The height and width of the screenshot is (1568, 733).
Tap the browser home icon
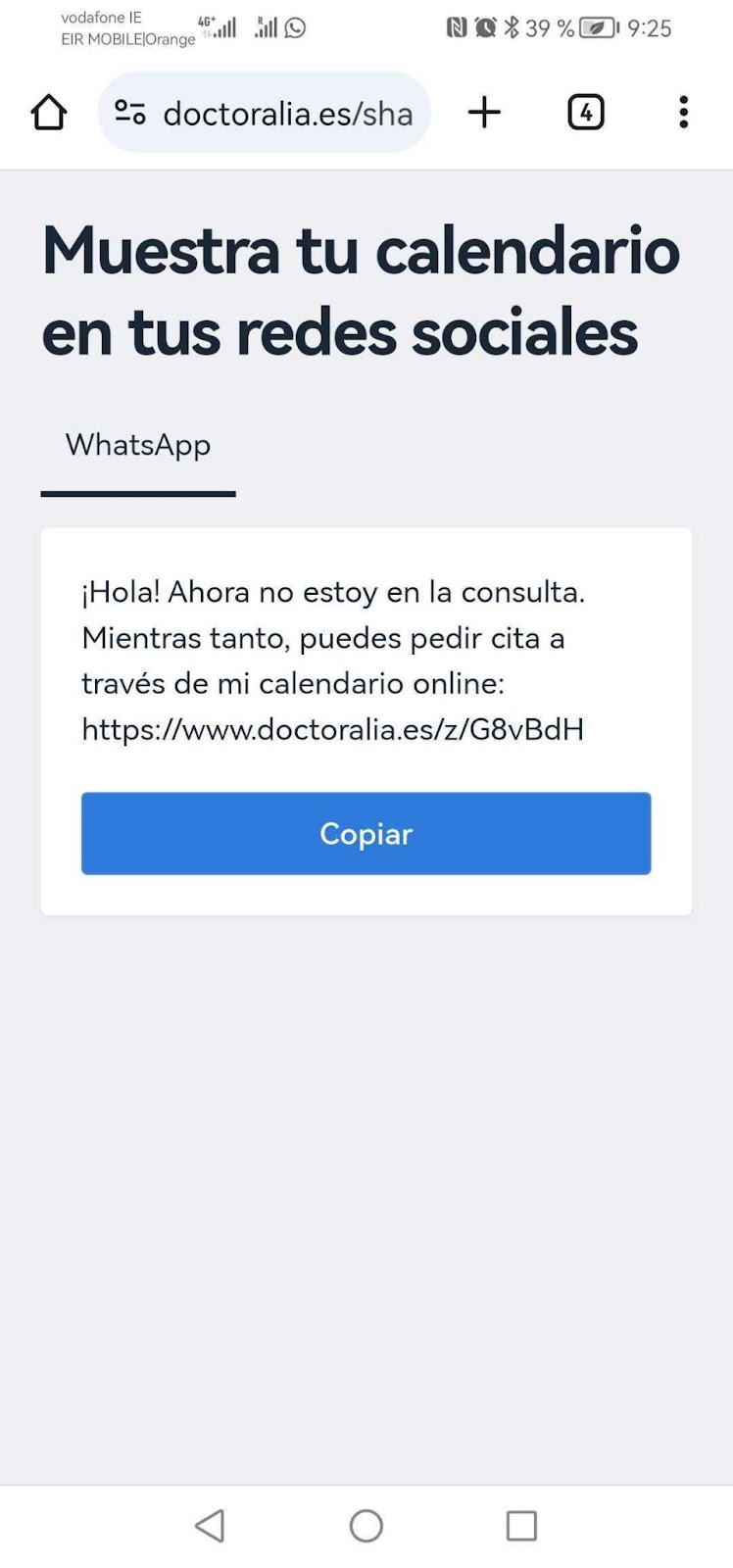(x=48, y=113)
